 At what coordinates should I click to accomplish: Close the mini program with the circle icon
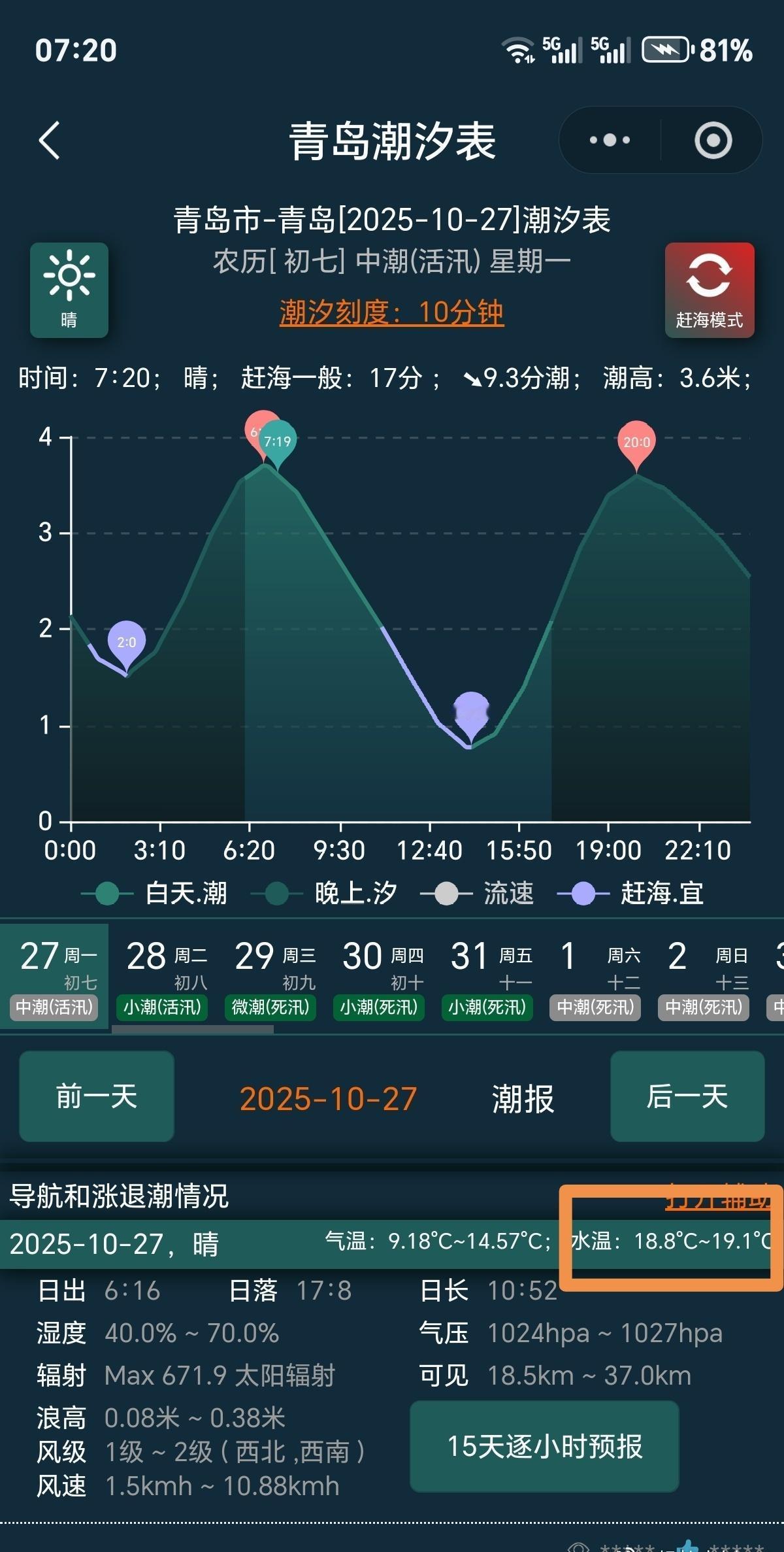pyautogui.click(x=713, y=140)
